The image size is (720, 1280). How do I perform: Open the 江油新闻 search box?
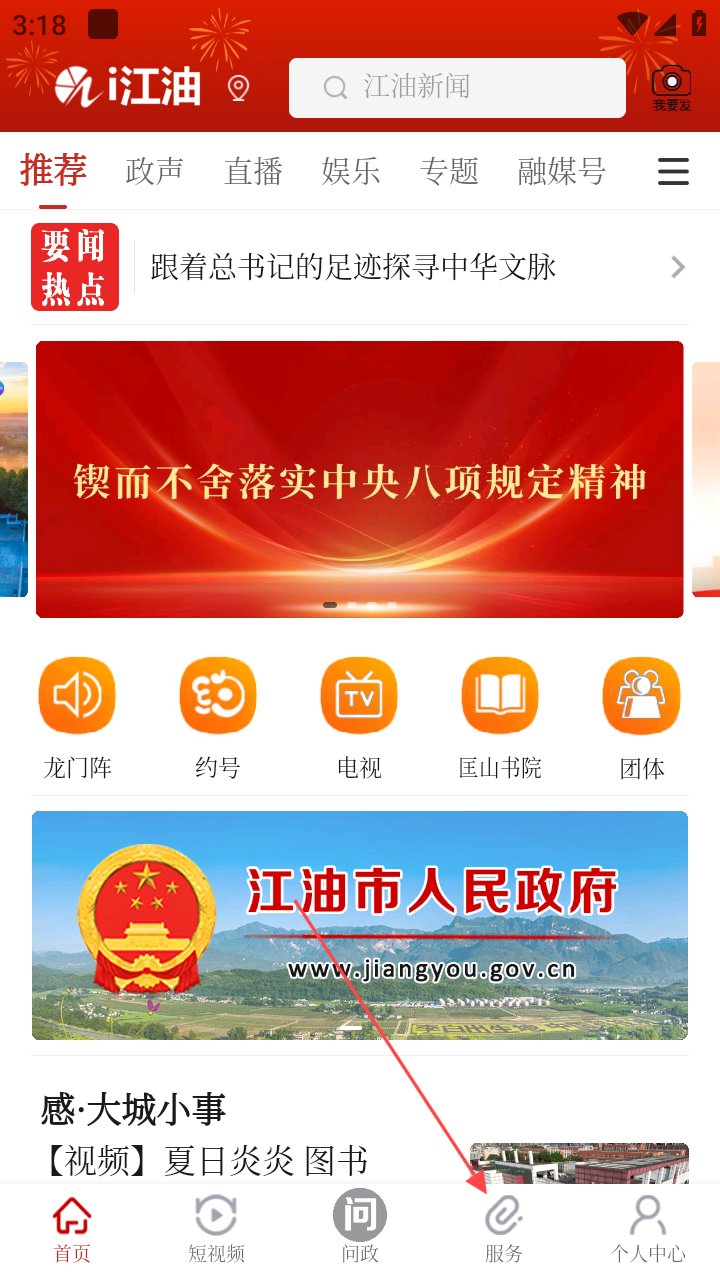point(457,88)
